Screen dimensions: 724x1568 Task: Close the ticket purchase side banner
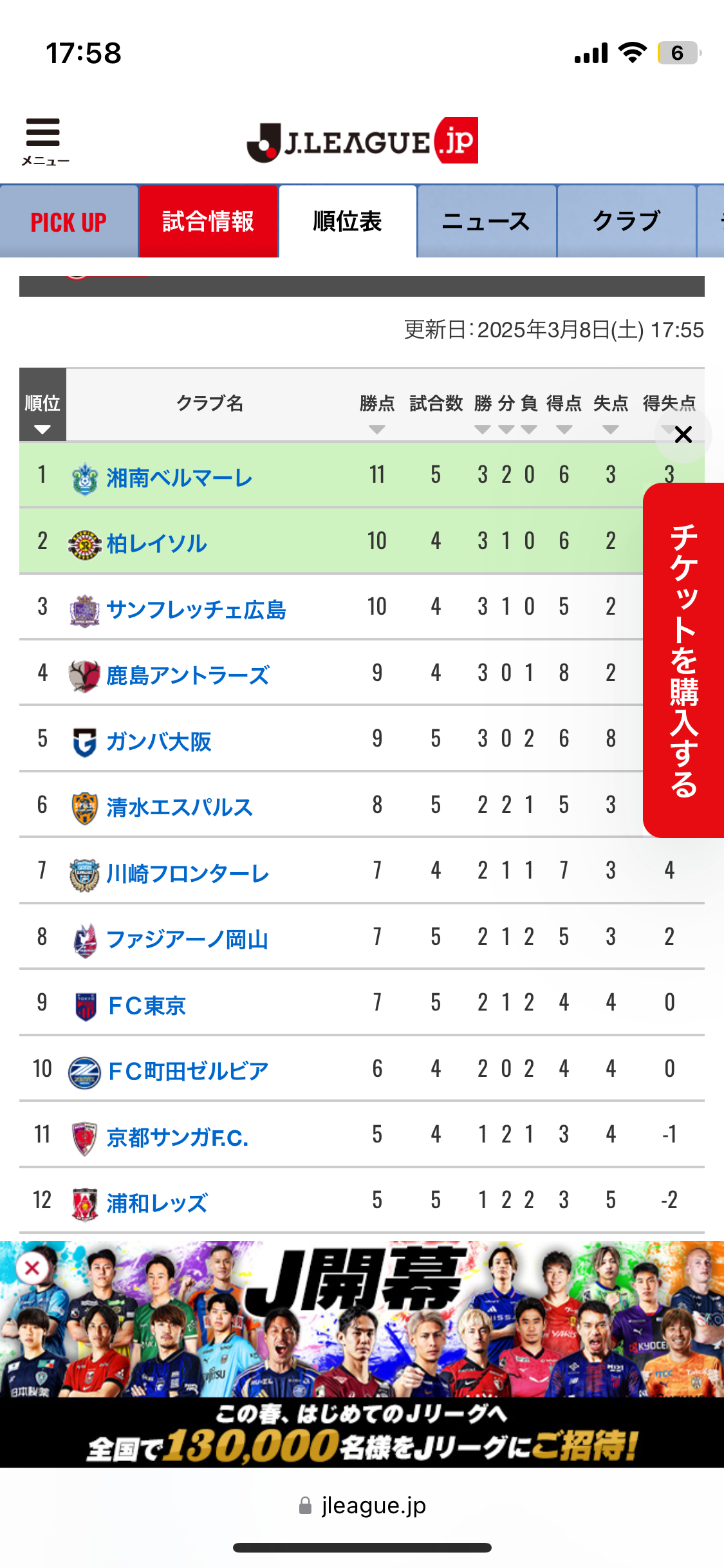click(683, 434)
